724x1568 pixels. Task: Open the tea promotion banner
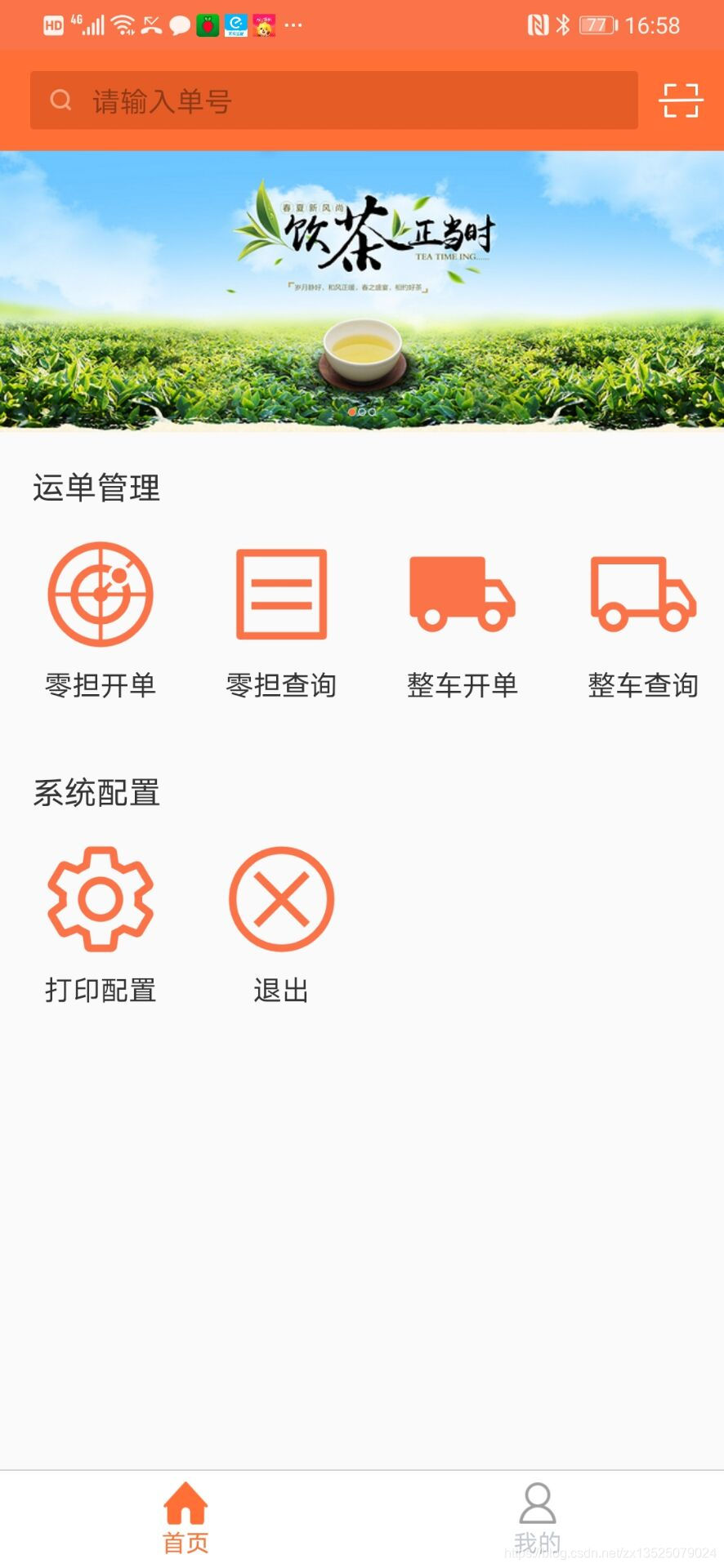tap(362, 290)
